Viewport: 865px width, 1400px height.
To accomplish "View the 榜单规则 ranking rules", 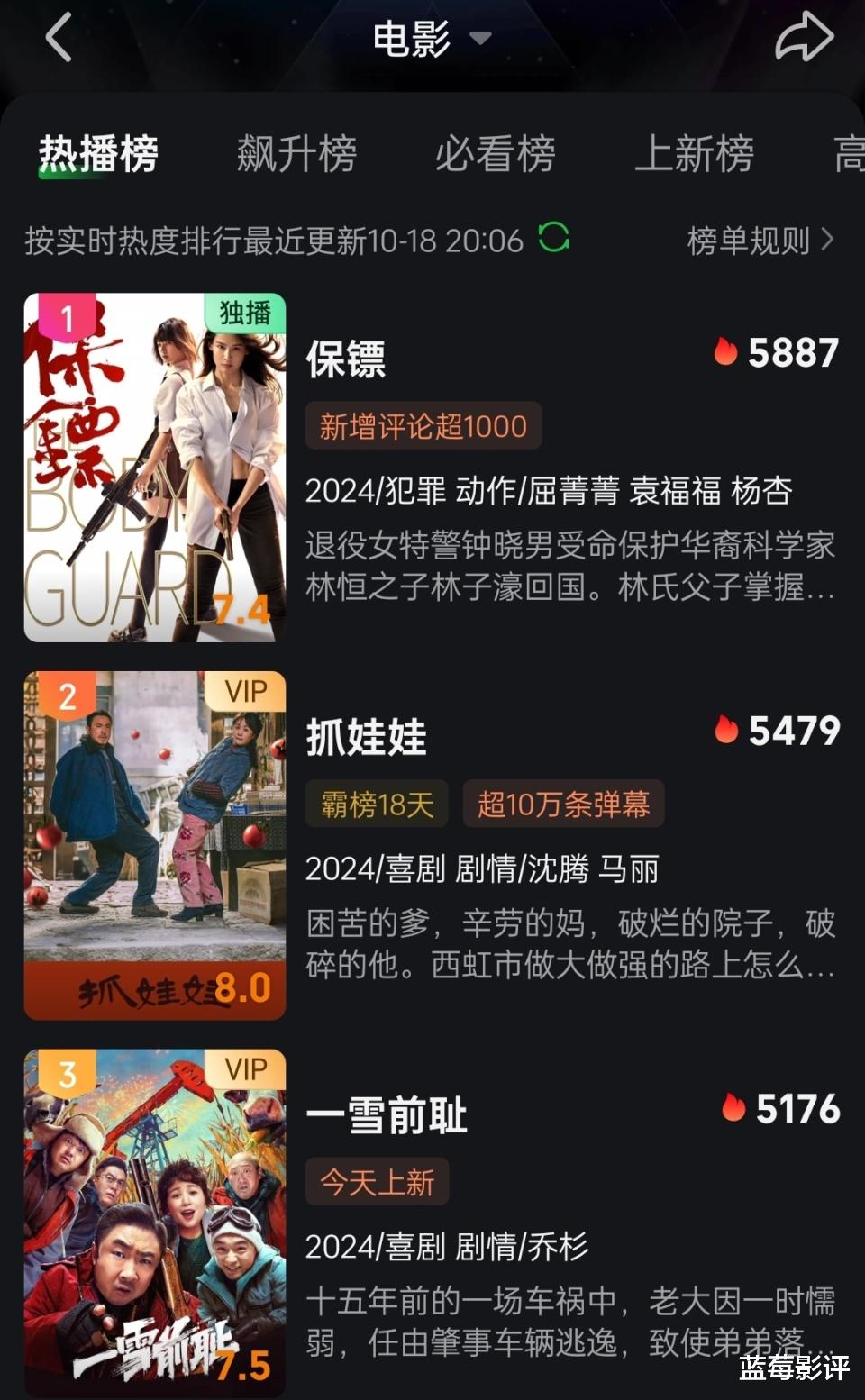I will pos(760,241).
